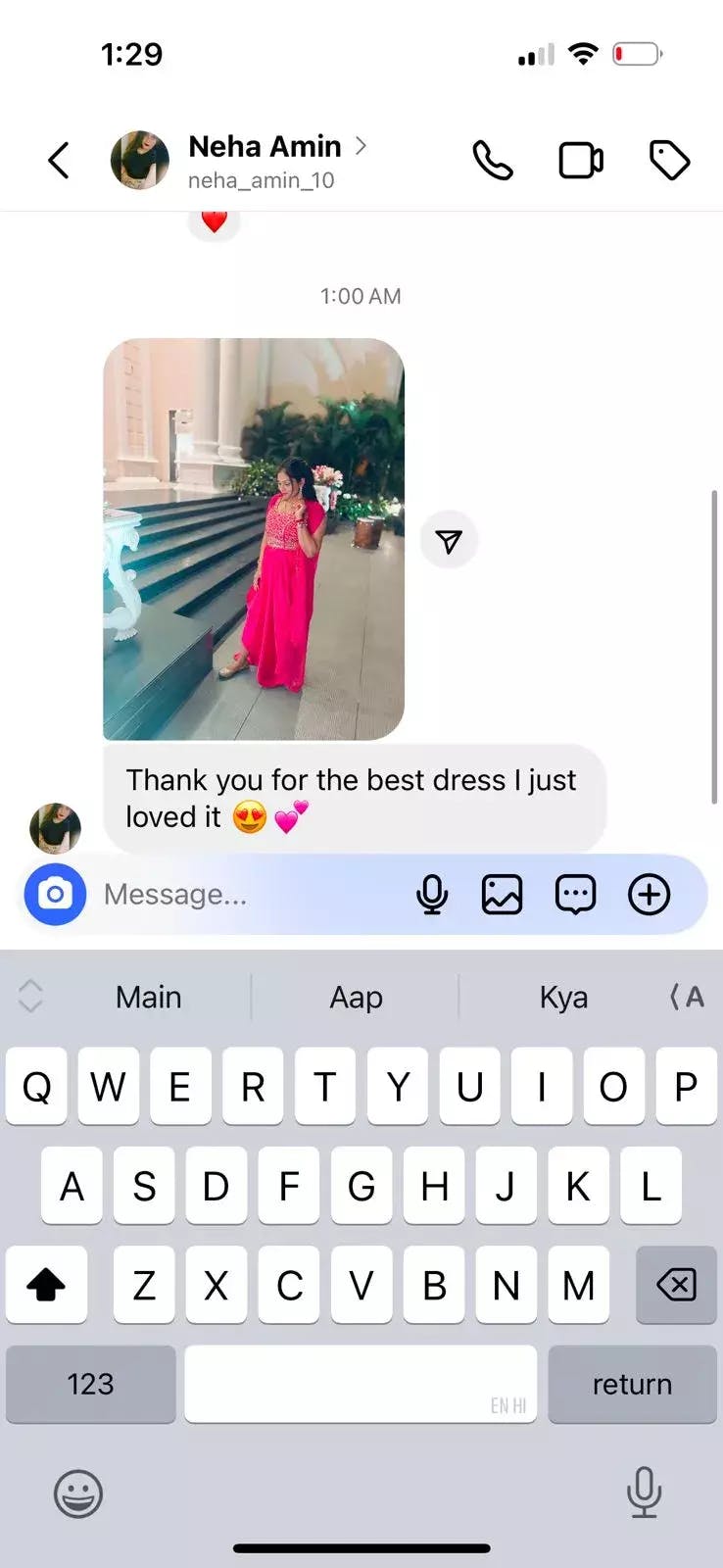The image size is (723, 1568).
Task: Open the camera from message bar
Action: point(55,894)
